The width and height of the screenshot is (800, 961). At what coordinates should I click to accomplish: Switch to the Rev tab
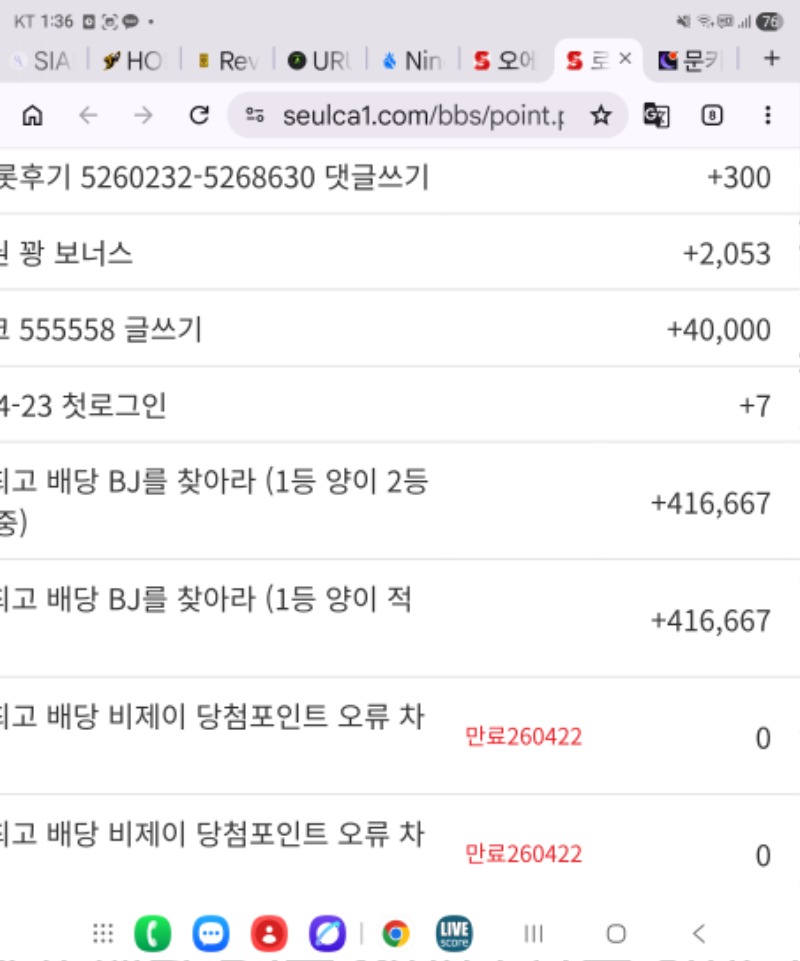(x=228, y=60)
